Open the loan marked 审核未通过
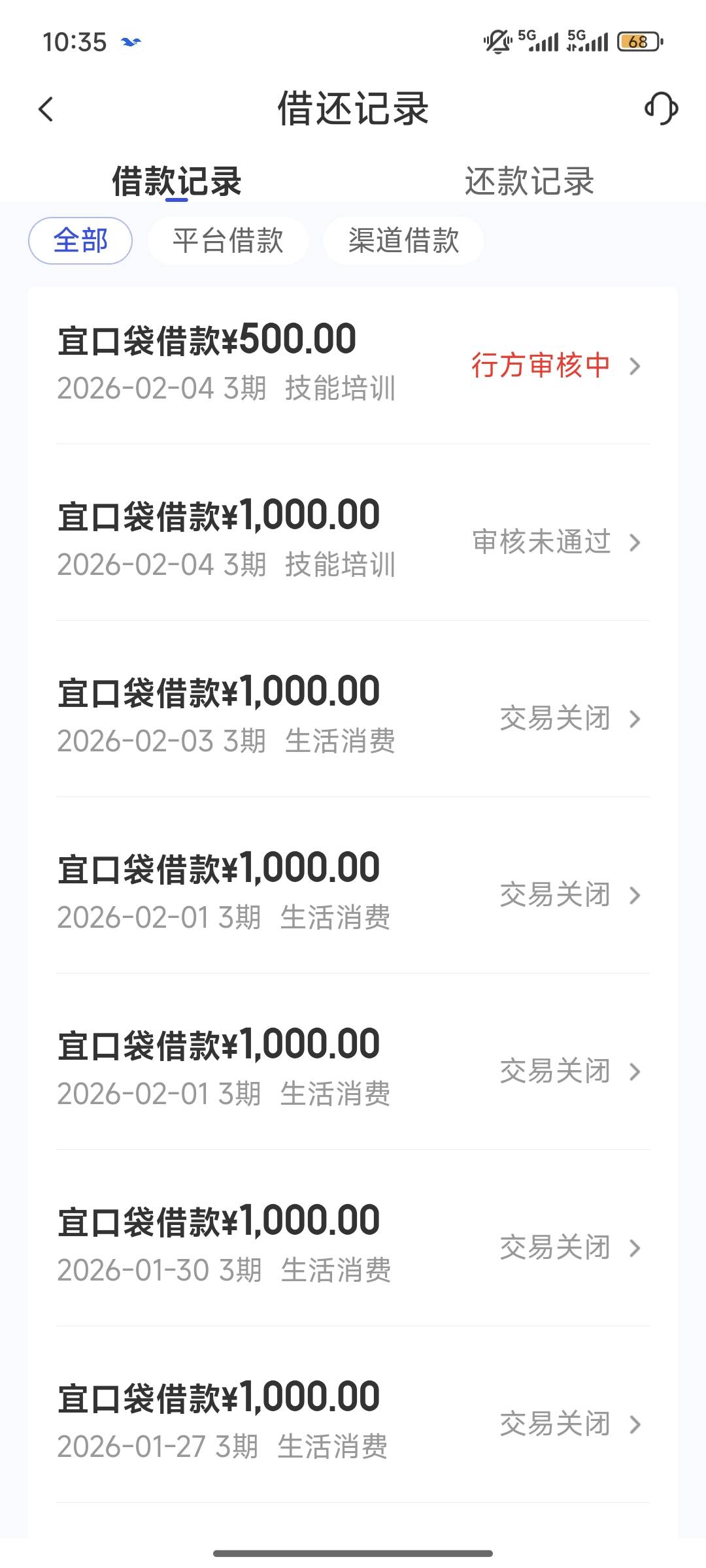Image resolution: width=706 pixels, height=1568 pixels. tap(353, 540)
